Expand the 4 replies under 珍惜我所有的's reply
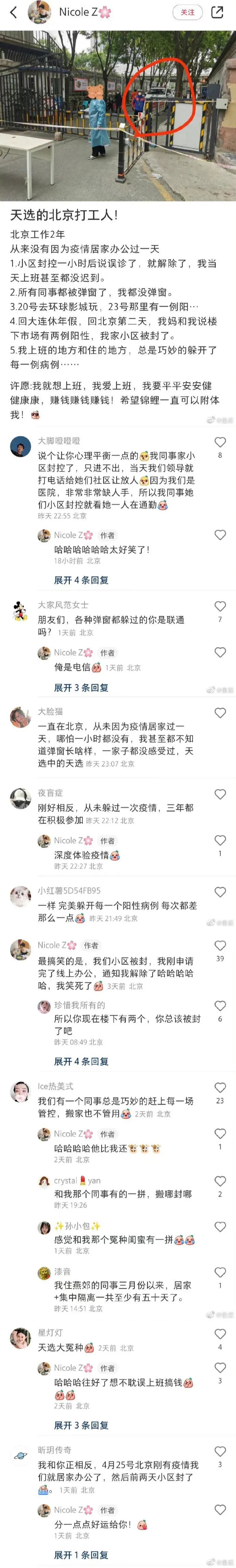Image resolution: width=236 pixels, height=1568 pixels. click(81, 1061)
